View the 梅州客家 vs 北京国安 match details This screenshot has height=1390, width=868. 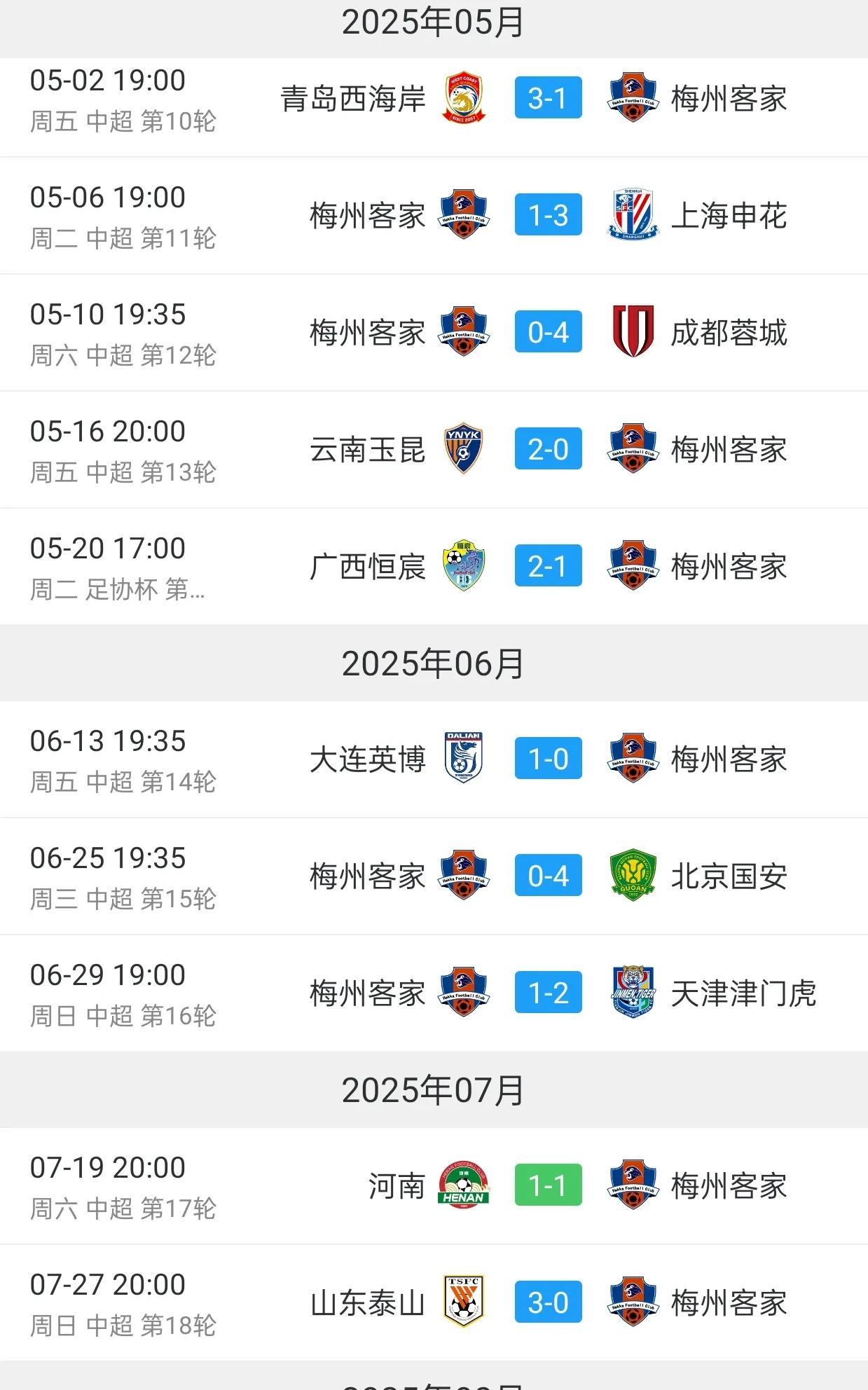pyautogui.click(x=548, y=876)
